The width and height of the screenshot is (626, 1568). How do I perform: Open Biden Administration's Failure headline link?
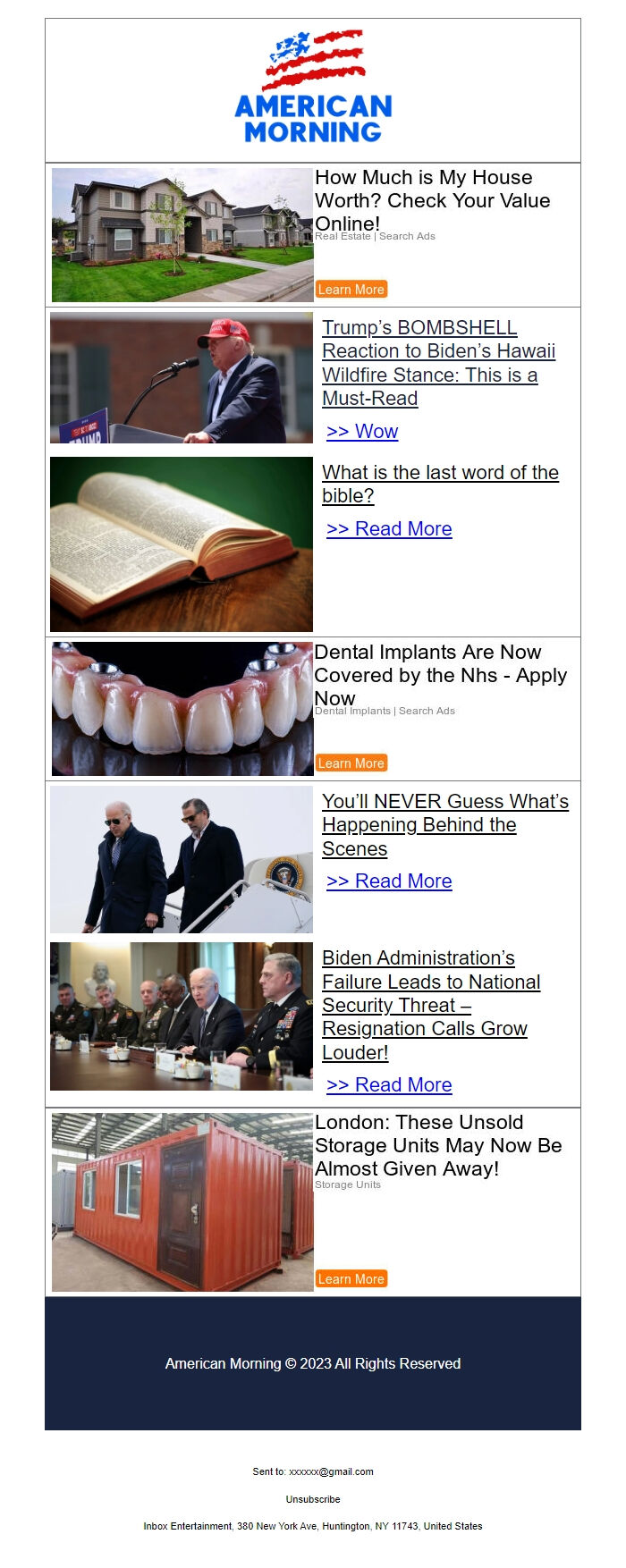(430, 1005)
